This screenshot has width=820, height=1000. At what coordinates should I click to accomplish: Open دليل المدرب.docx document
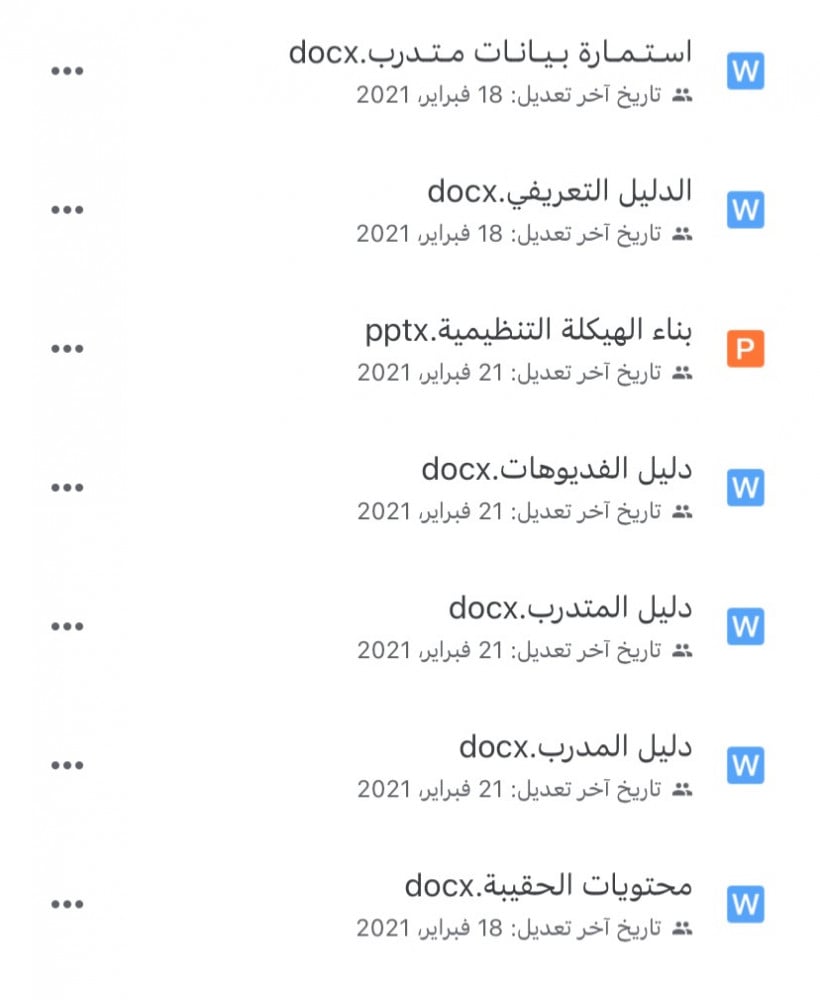click(575, 746)
